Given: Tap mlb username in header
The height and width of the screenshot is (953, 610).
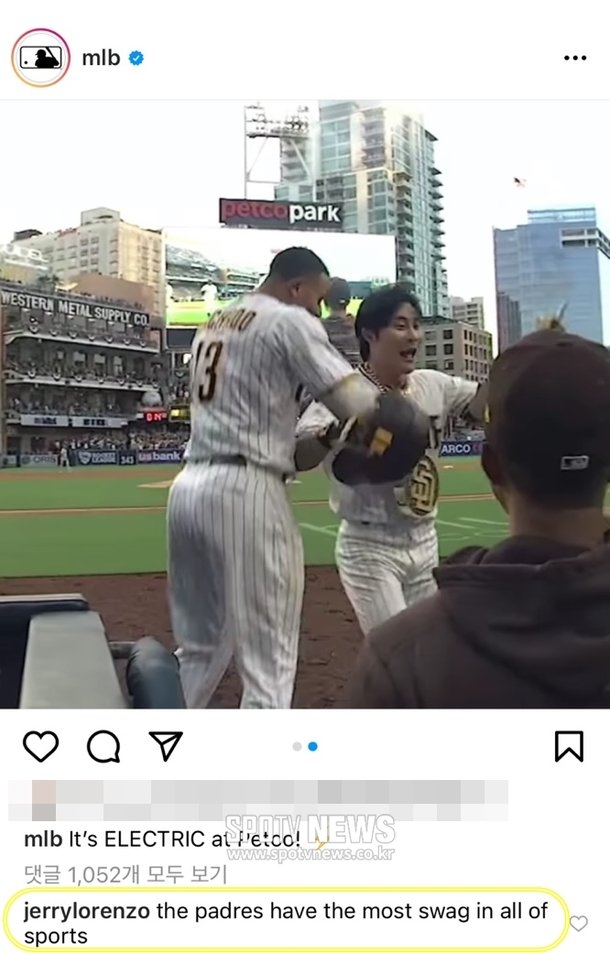Looking at the screenshot, I should click(100, 58).
